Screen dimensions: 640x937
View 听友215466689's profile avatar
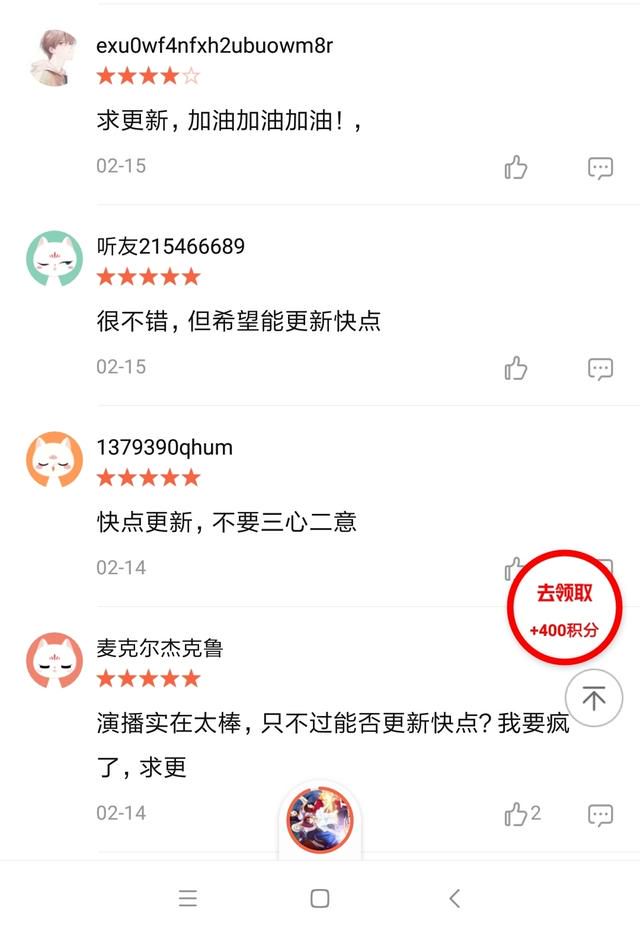pos(54,258)
